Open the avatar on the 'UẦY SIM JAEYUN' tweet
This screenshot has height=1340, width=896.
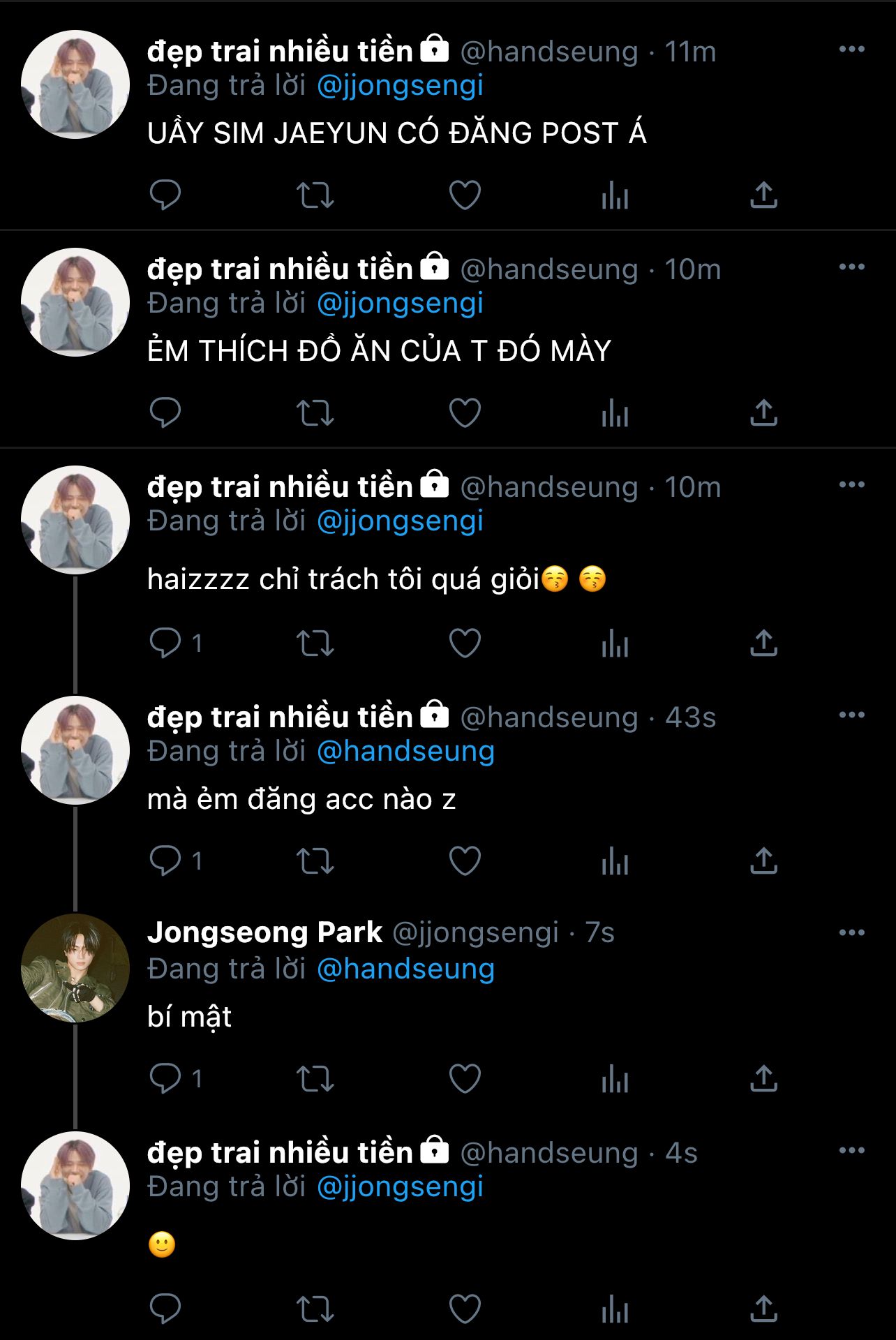(75, 84)
